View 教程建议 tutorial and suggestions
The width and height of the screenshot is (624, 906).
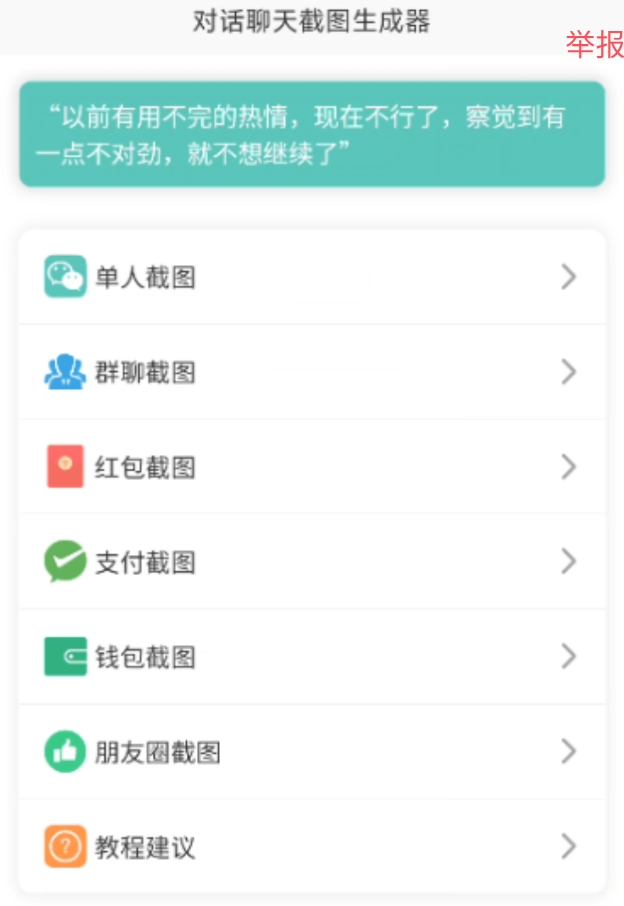point(311,847)
